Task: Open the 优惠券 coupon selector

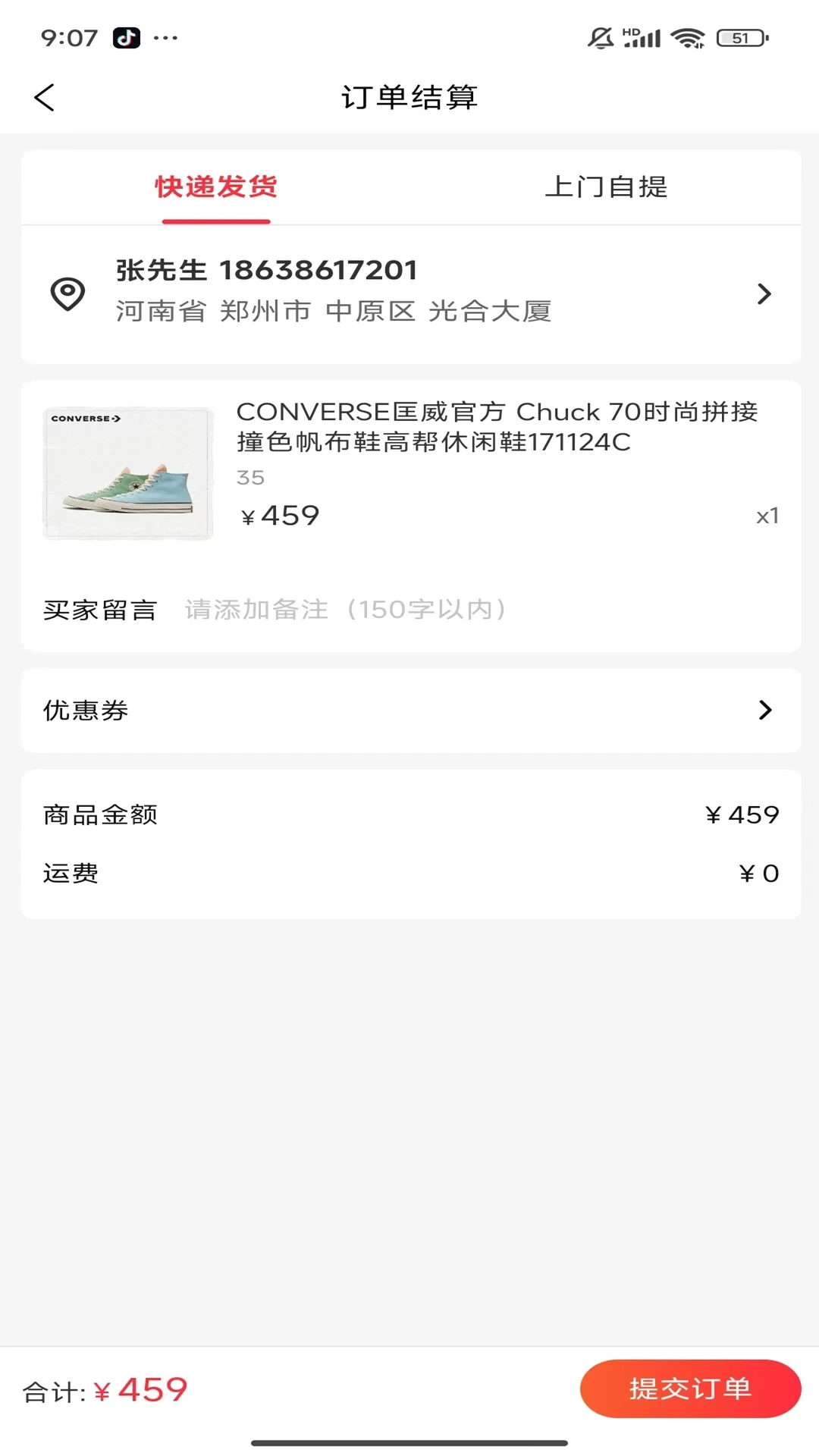Action: tap(409, 711)
